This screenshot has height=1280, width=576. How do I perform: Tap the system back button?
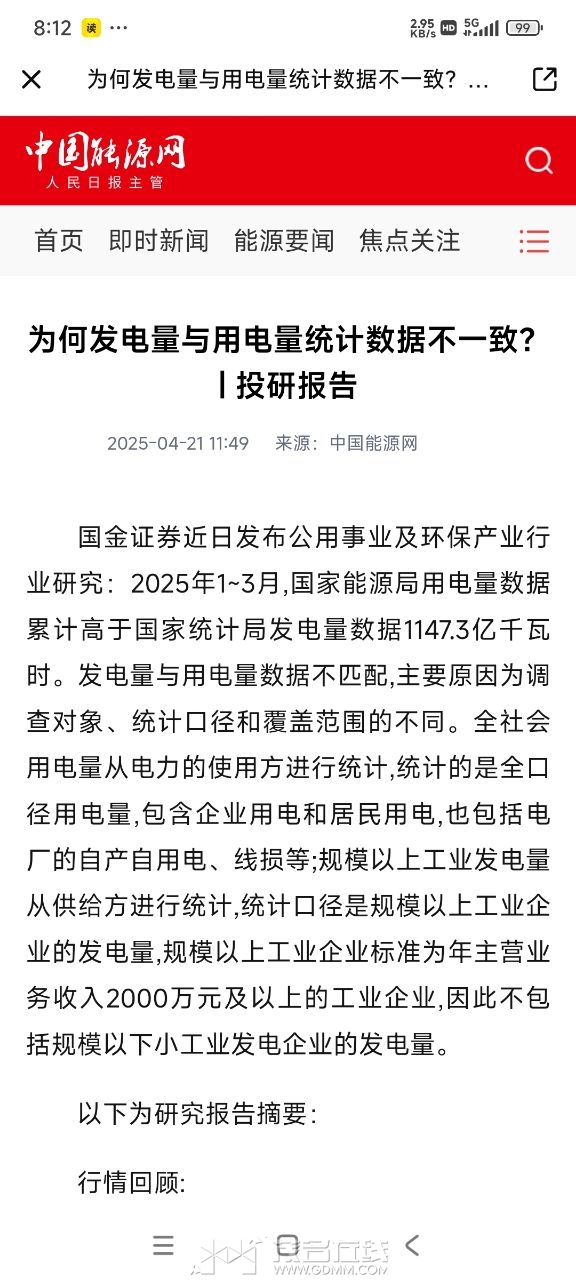click(411, 1245)
